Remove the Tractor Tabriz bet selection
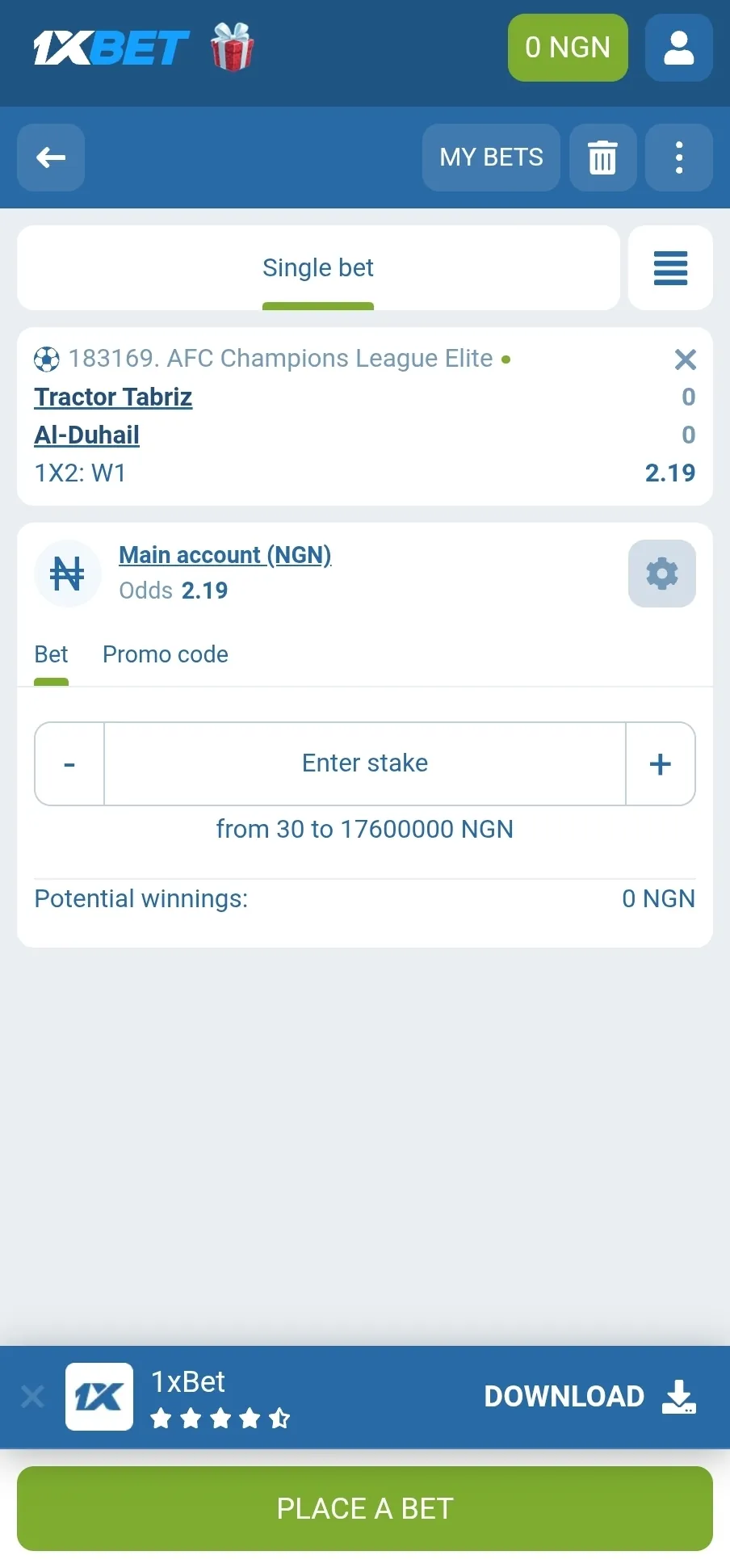The image size is (730, 1568). (685, 359)
